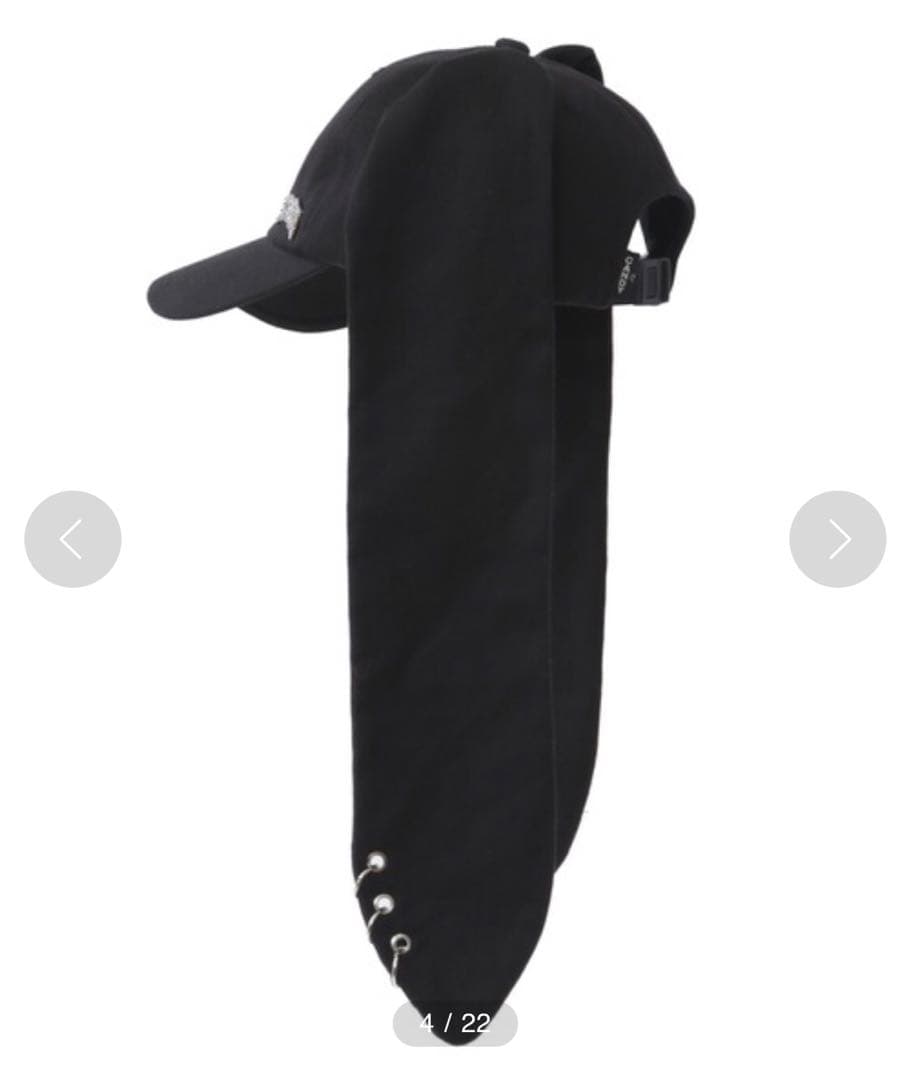Go to the previous product image

pyautogui.click(x=72, y=539)
